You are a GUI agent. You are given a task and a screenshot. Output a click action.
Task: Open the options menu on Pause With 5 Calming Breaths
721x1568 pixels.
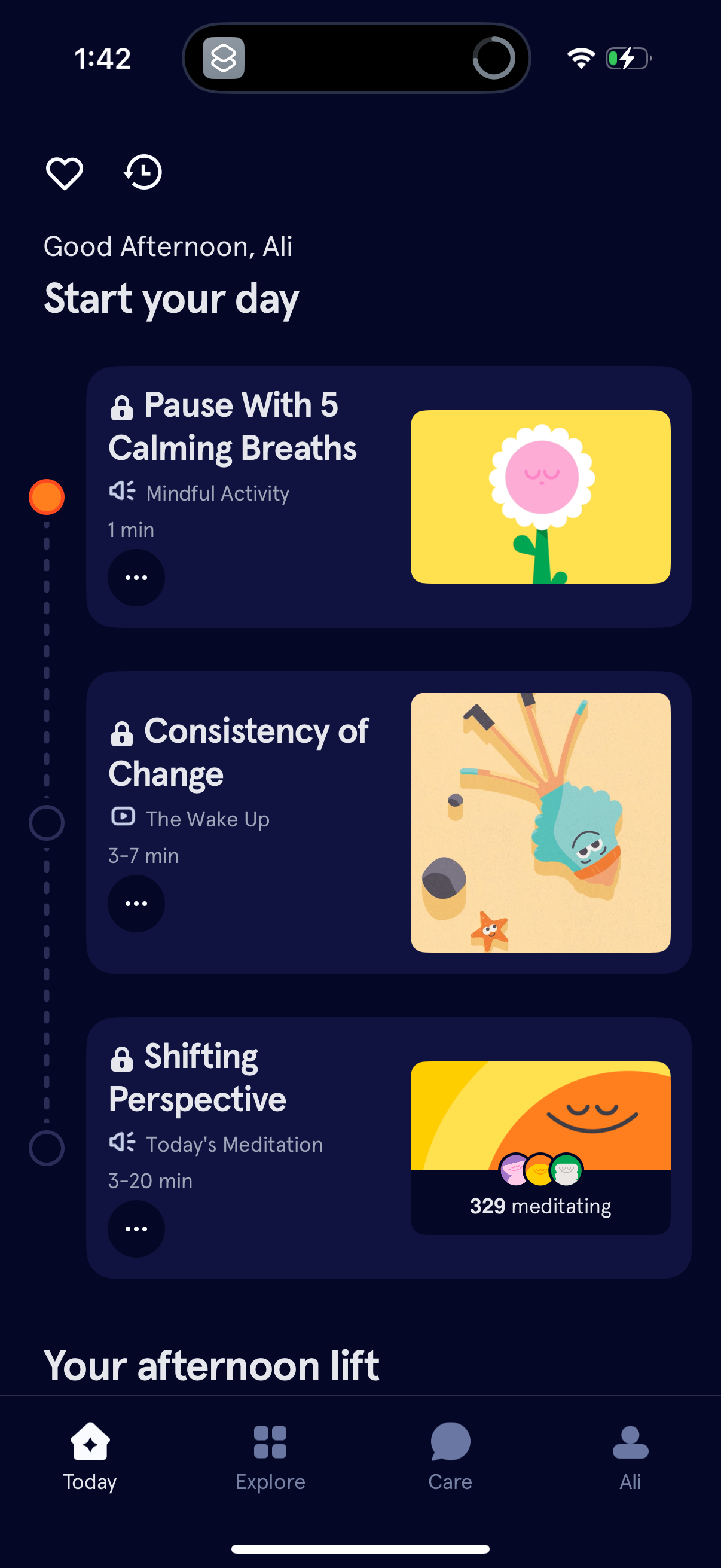(x=136, y=577)
